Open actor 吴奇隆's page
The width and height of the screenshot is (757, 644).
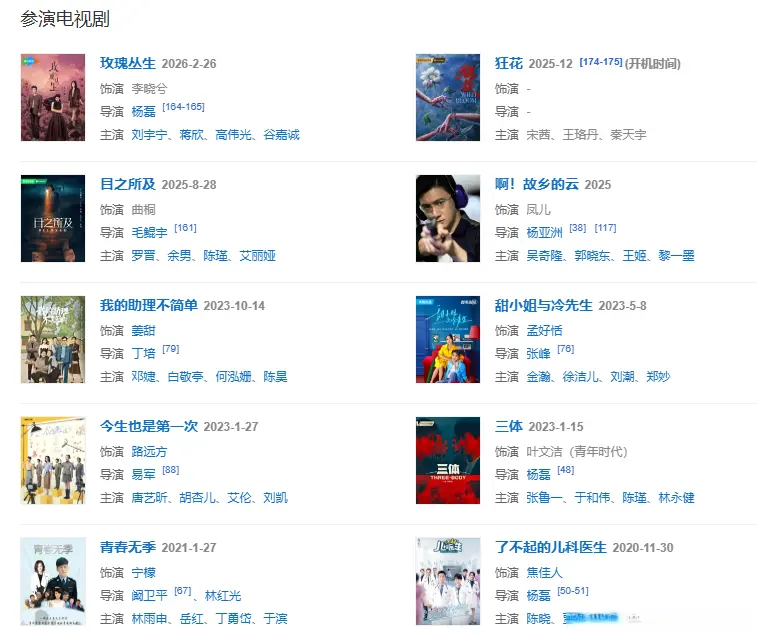545,256
